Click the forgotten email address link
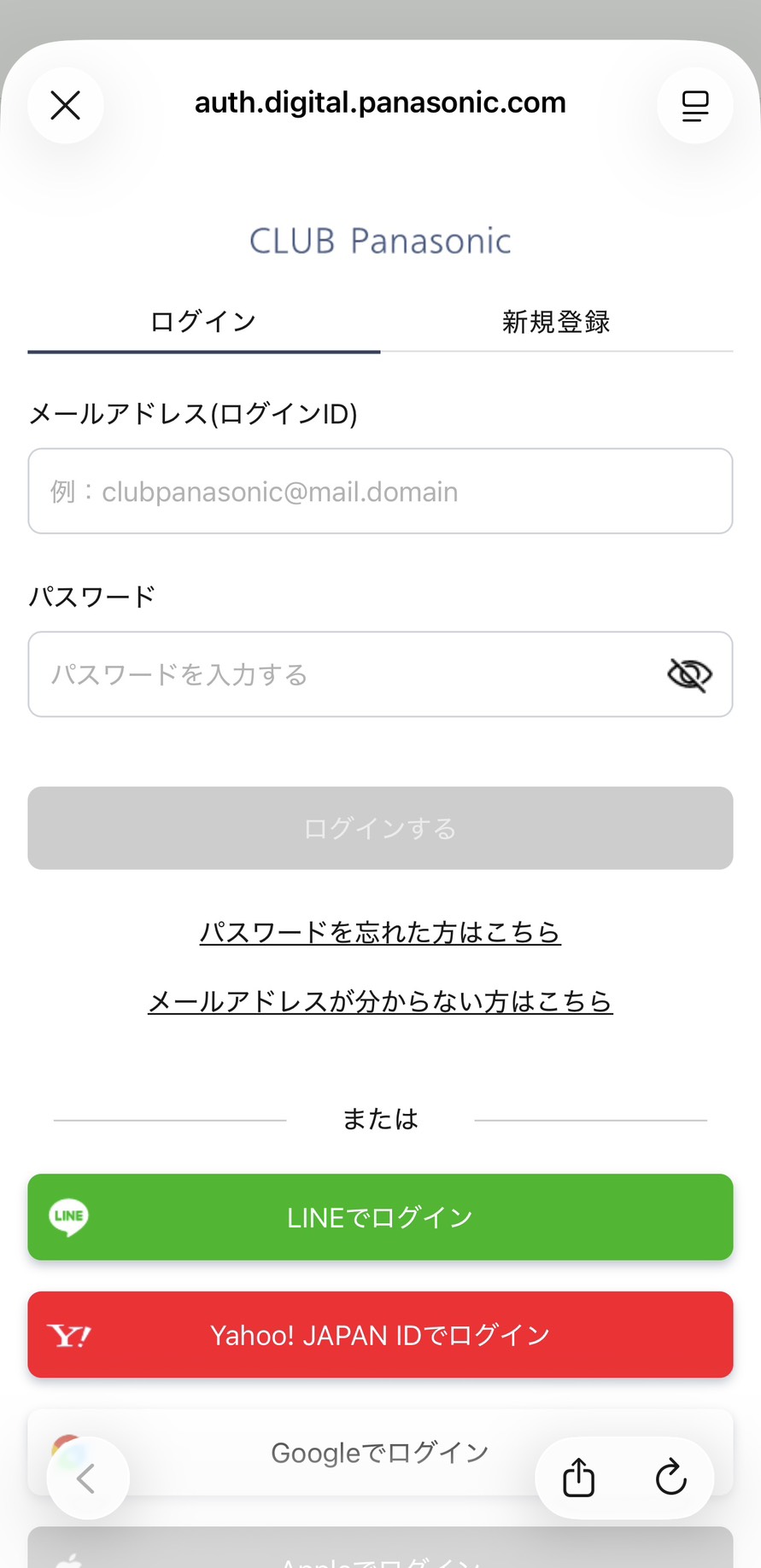Image resolution: width=761 pixels, height=1568 pixels. 380,1000
